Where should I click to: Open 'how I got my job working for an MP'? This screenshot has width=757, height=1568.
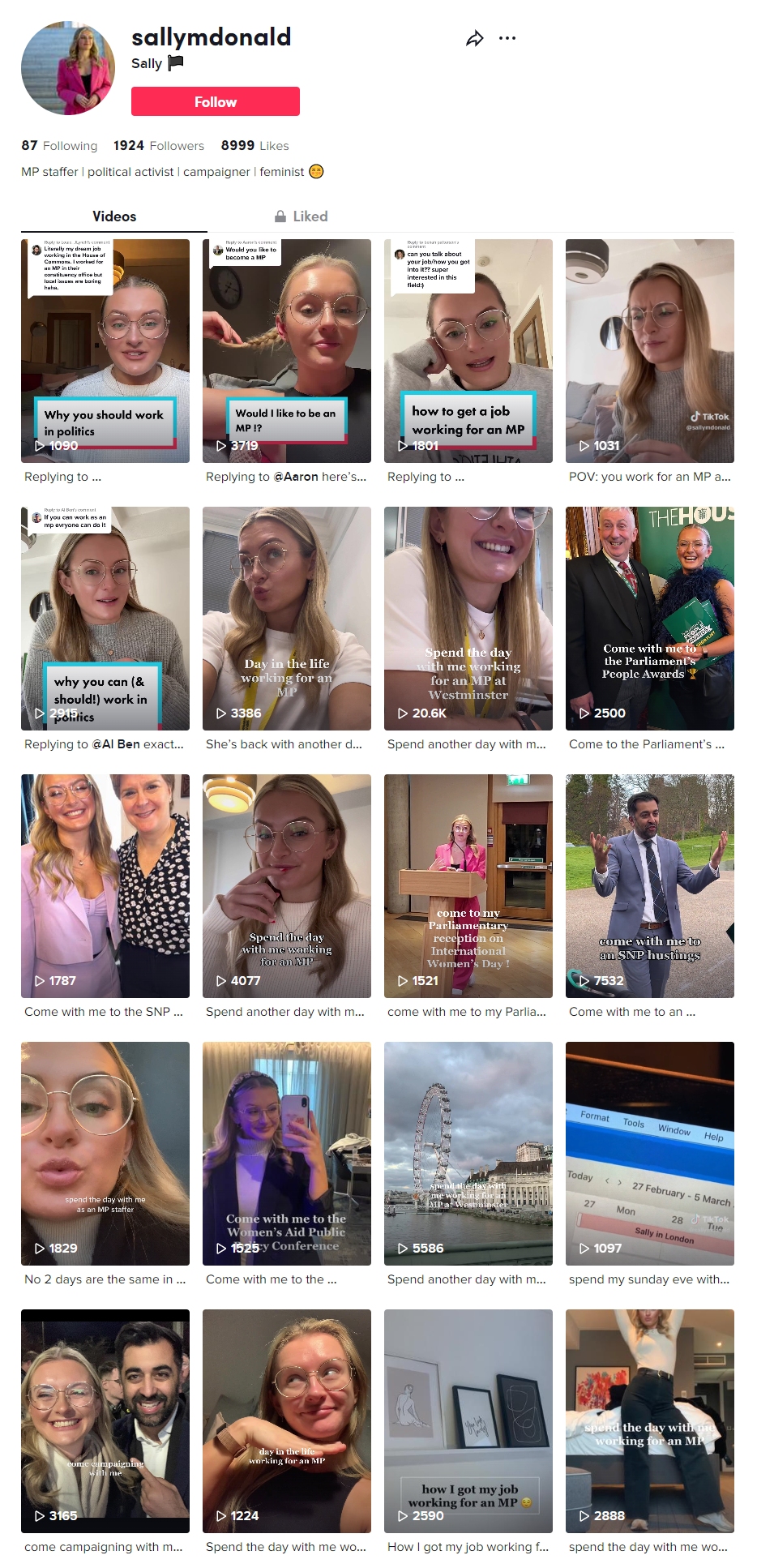tap(468, 1421)
